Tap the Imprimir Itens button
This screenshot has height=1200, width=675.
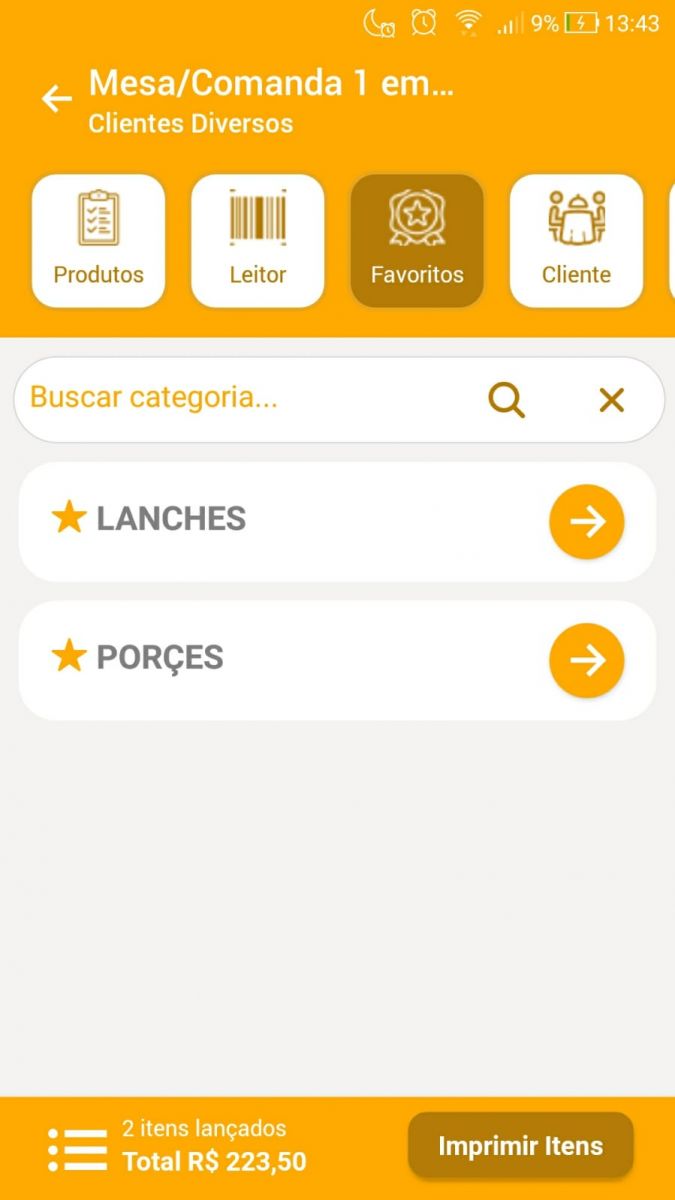point(520,1146)
